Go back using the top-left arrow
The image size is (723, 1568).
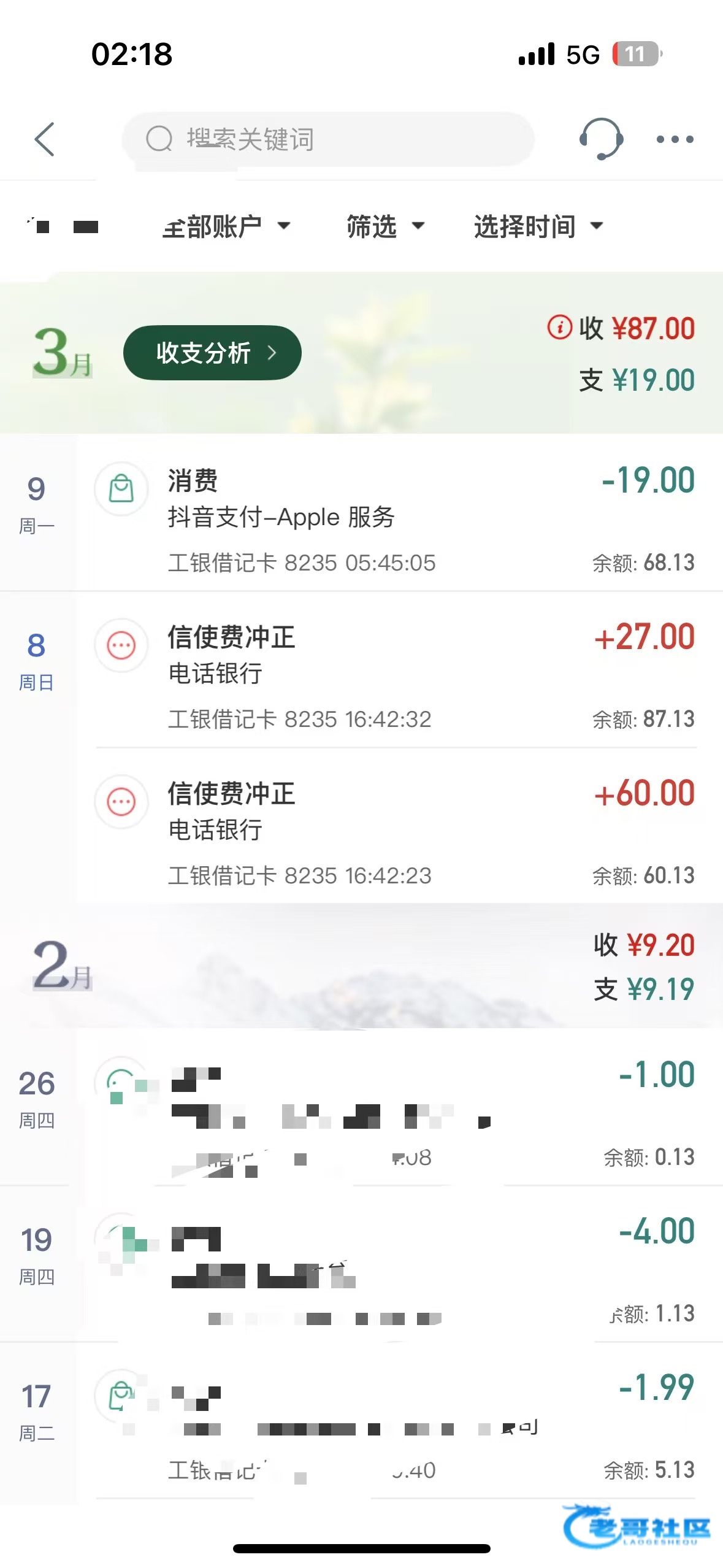[x=45, y=139]
